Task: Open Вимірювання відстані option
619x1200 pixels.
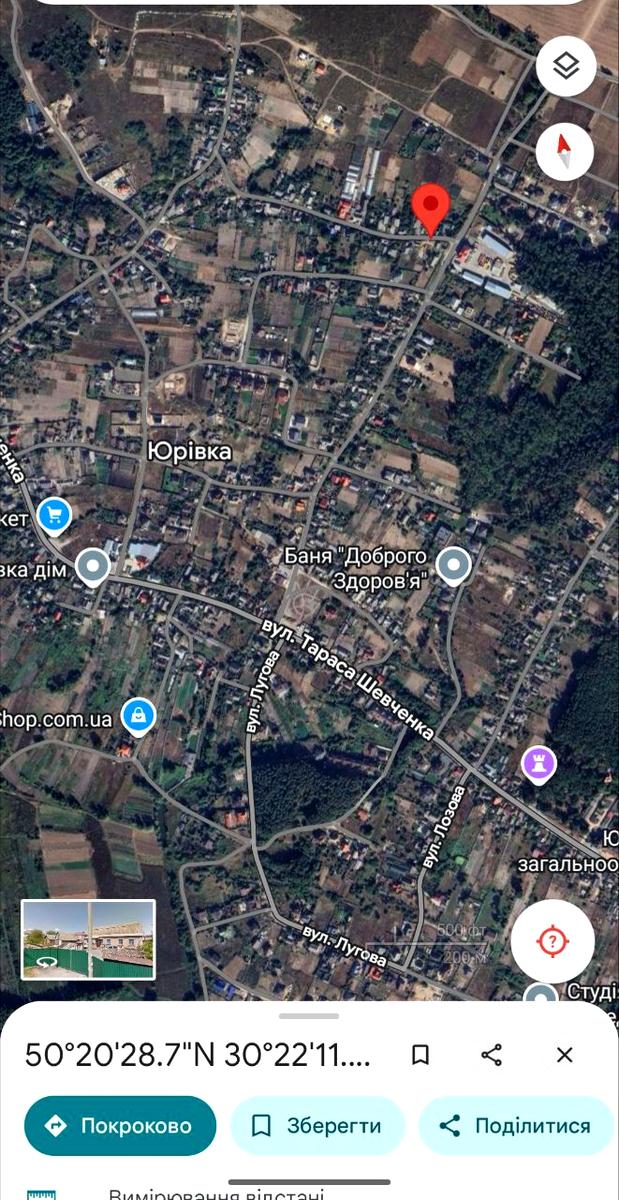Action: click(x=215, y=1193)
